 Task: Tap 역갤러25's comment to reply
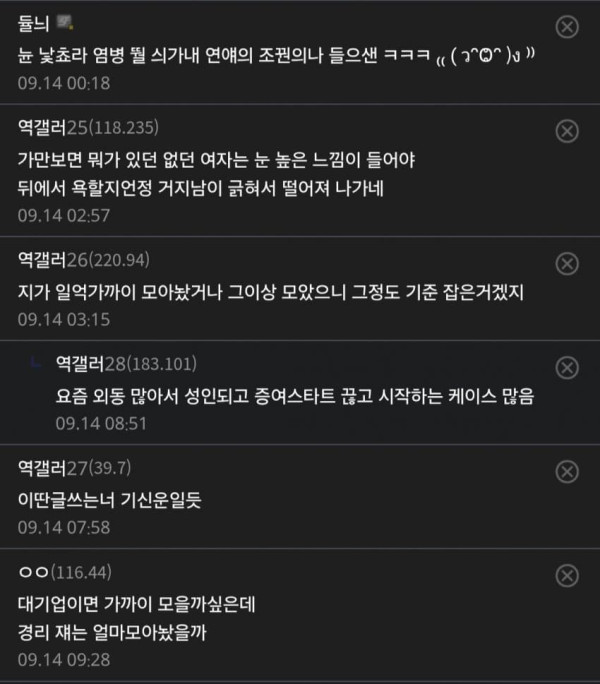click(x=216, y=174)
